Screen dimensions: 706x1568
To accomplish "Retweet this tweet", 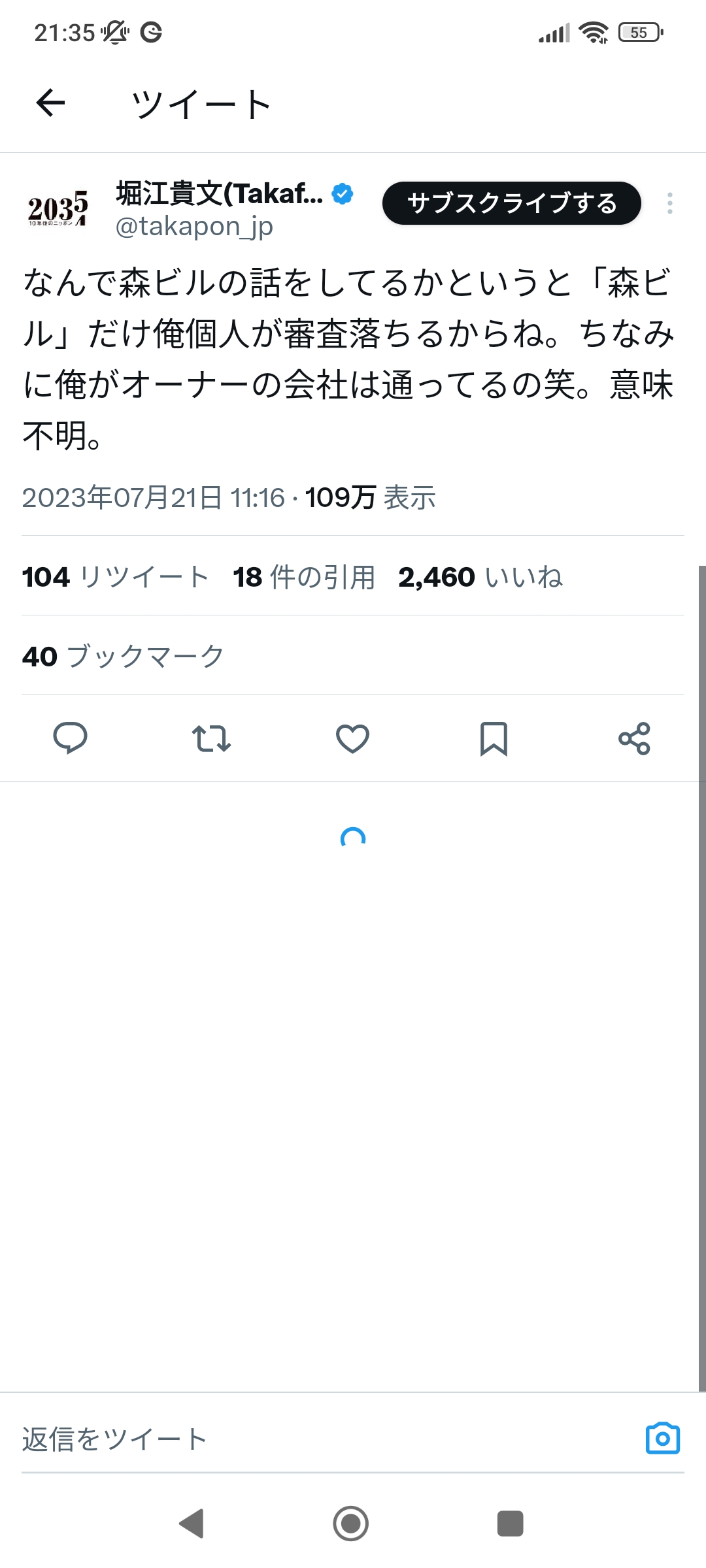I will [211, 738].
